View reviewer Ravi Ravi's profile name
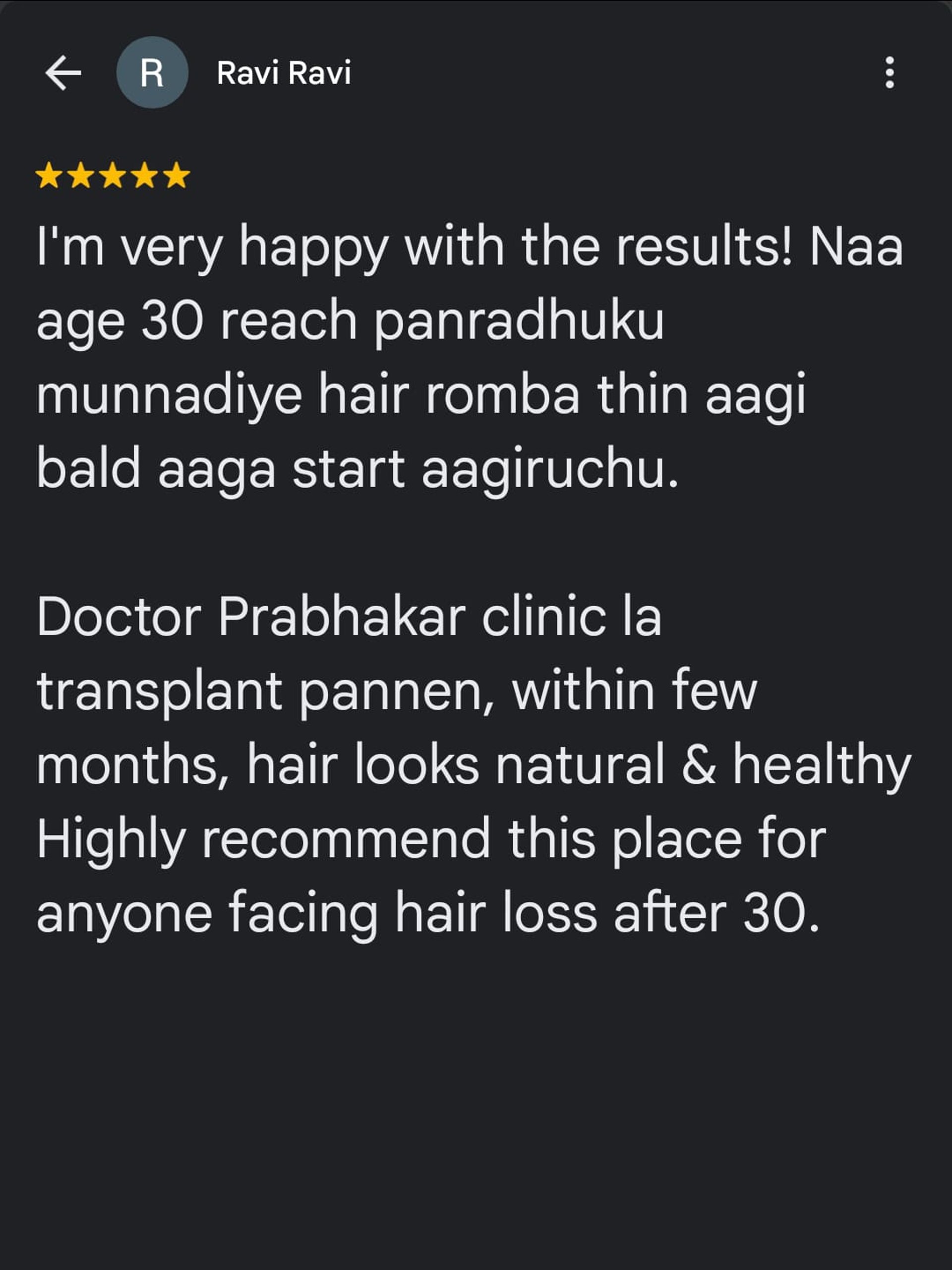The image size is (952, 1270). pyautogui.click(x=284, y=73)
